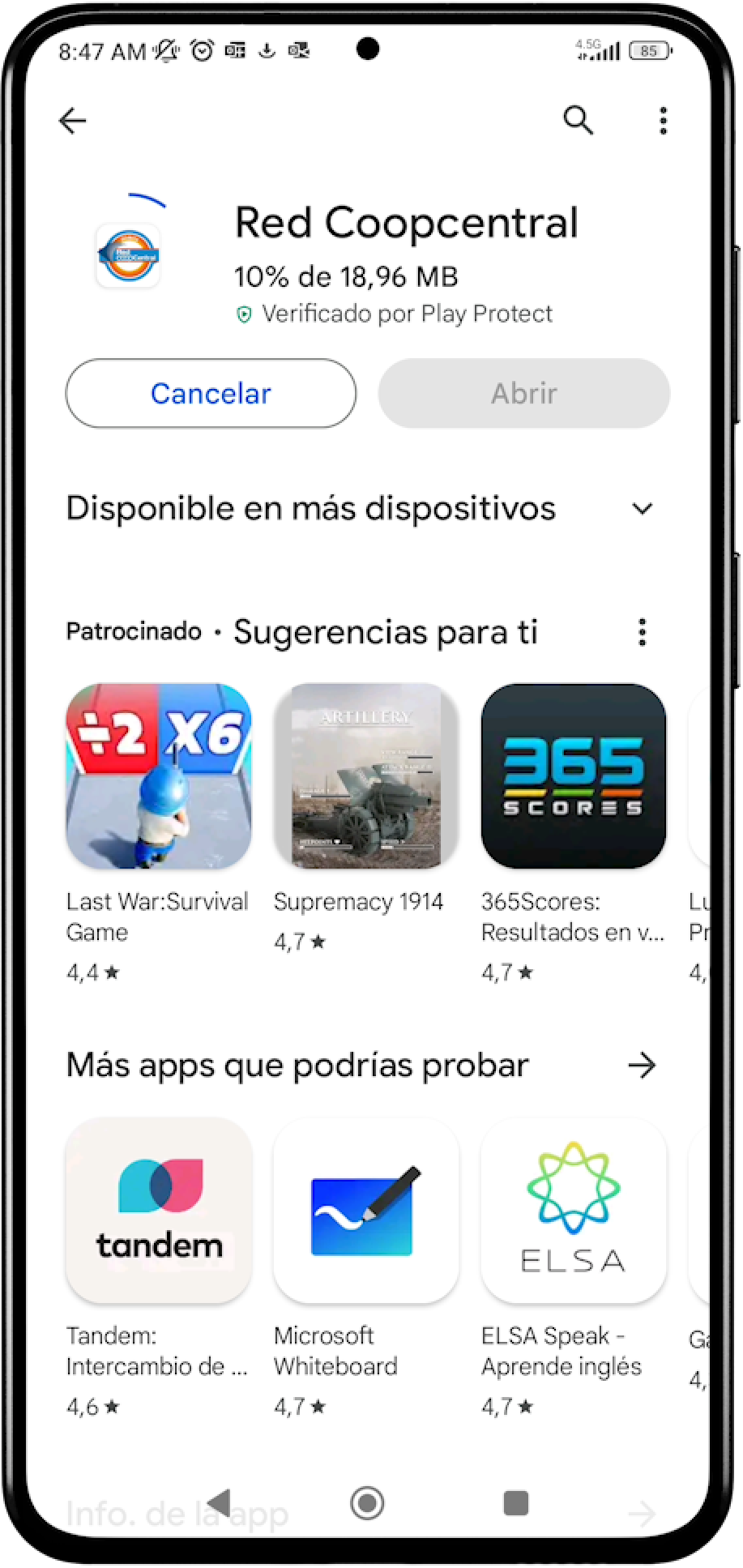Open the 365Scores app icon

[x=573, y=778]
